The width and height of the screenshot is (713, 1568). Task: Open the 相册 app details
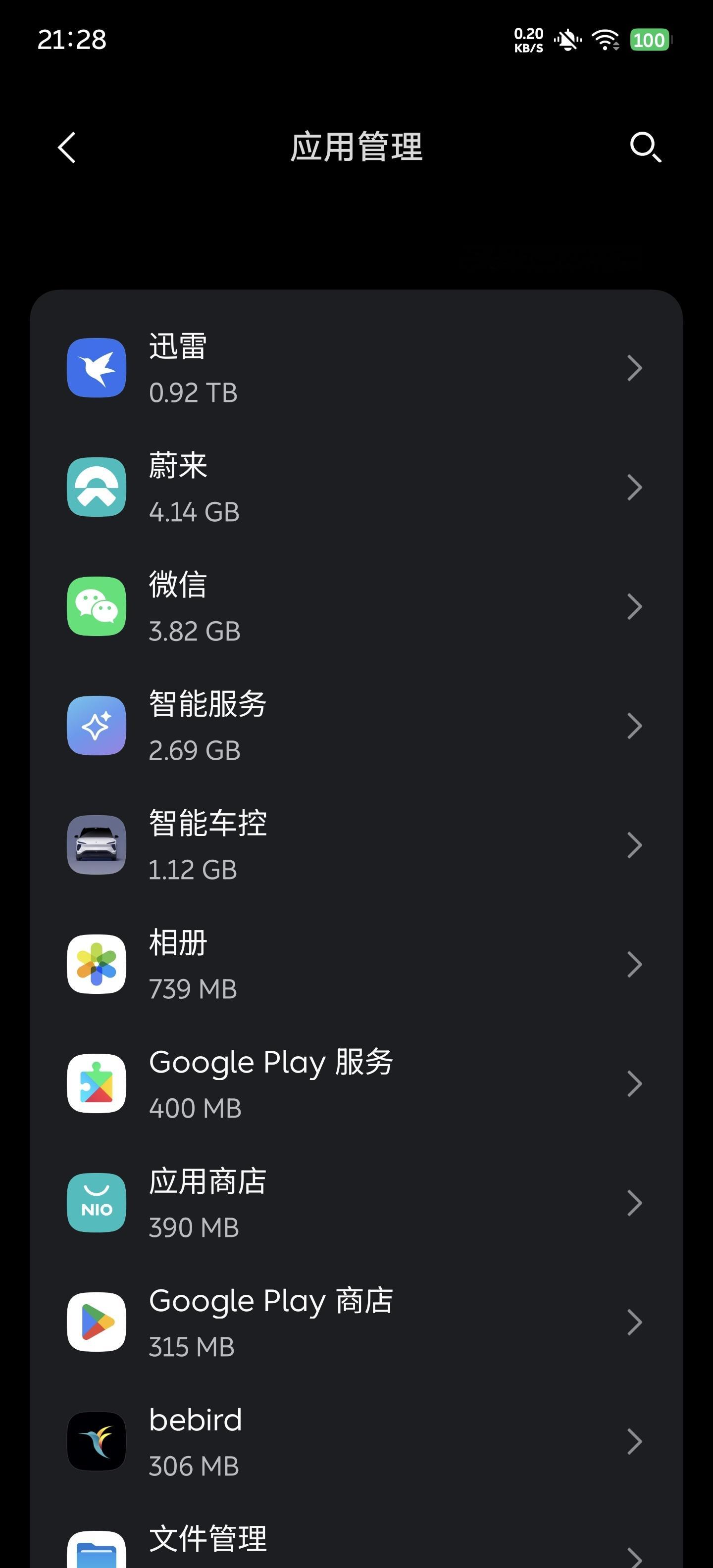[x=356, y=965]
